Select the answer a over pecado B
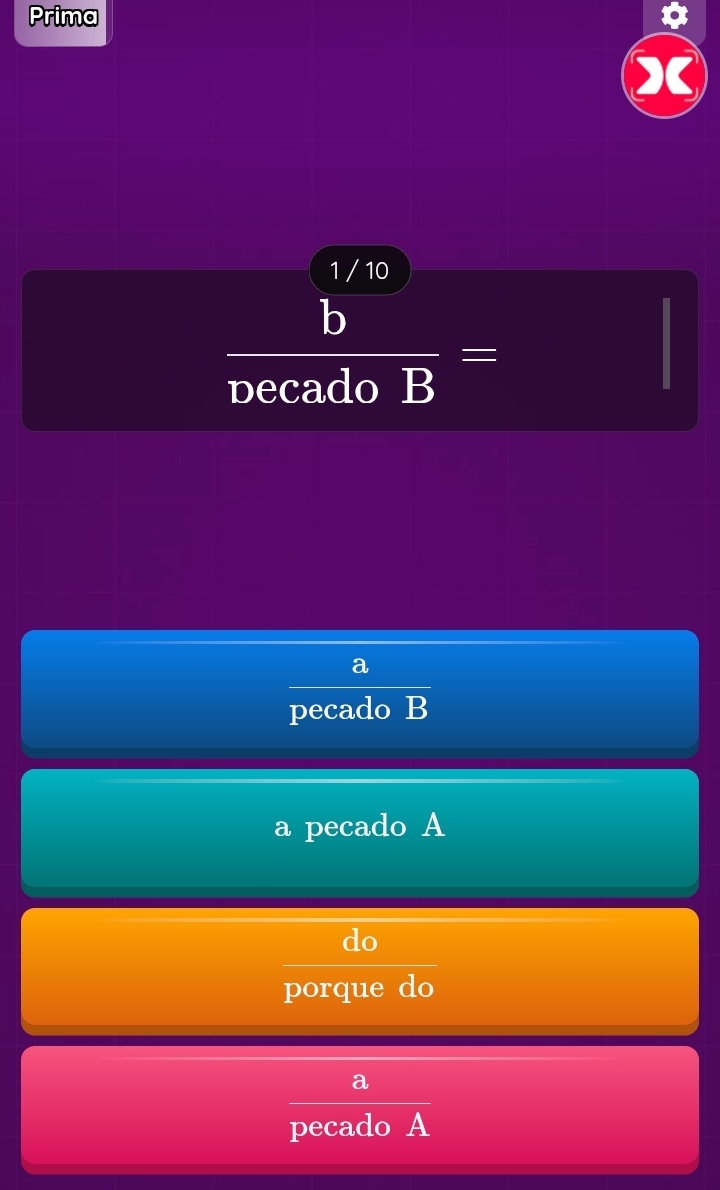The image size is (720, 1190). click(360, 688)
